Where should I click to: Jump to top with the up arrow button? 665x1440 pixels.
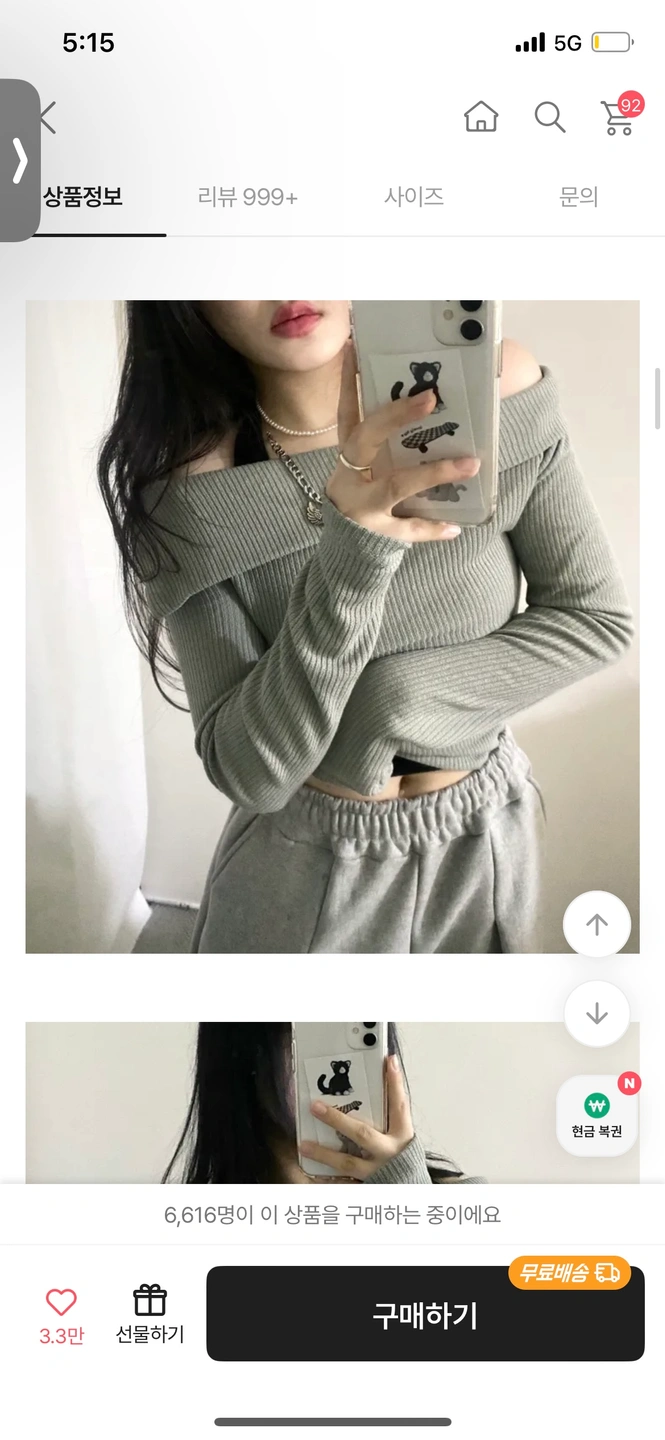pyautogui.click(x=596, y=925)
